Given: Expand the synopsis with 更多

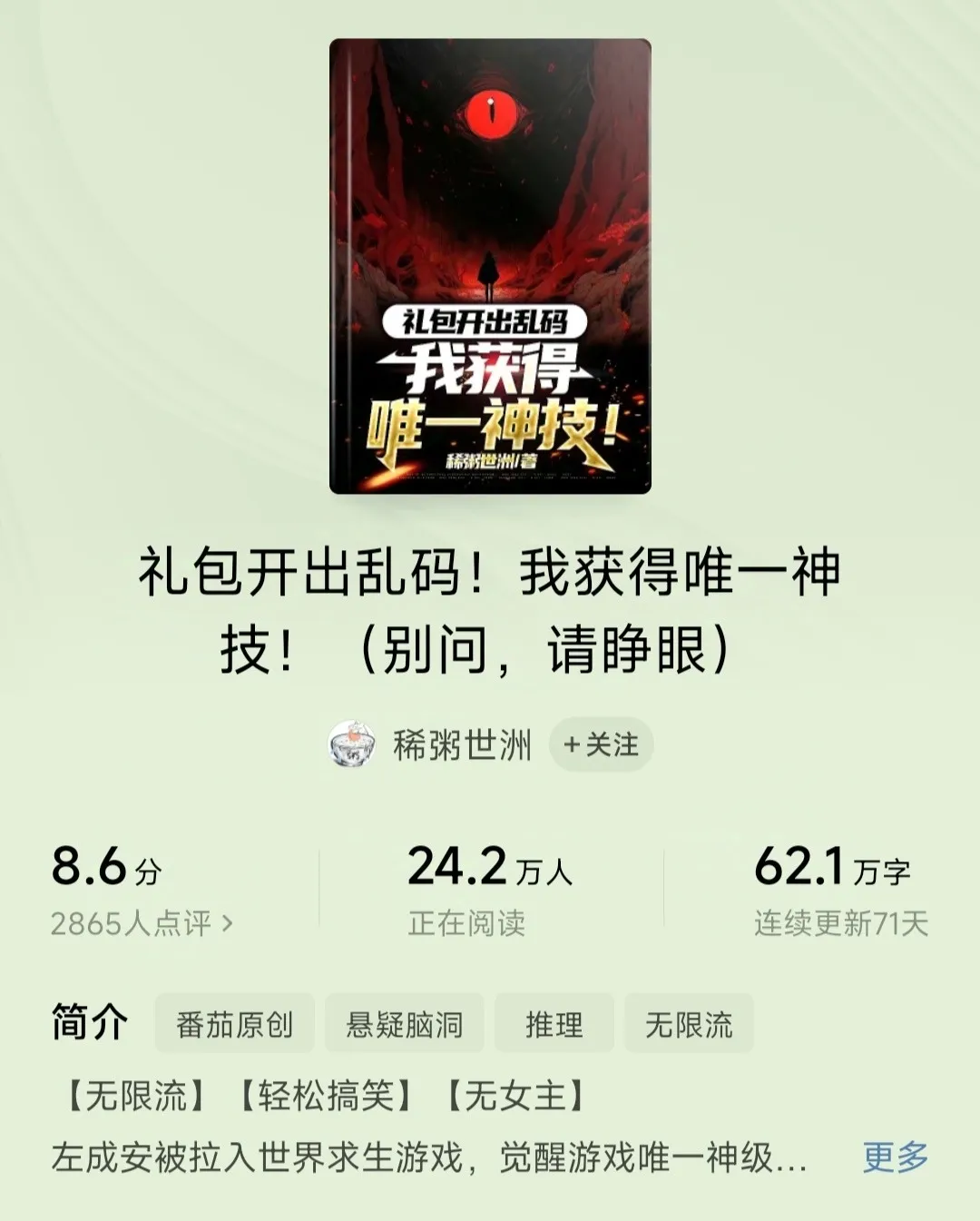Looking at the screenshot, I should (895, 1157).
